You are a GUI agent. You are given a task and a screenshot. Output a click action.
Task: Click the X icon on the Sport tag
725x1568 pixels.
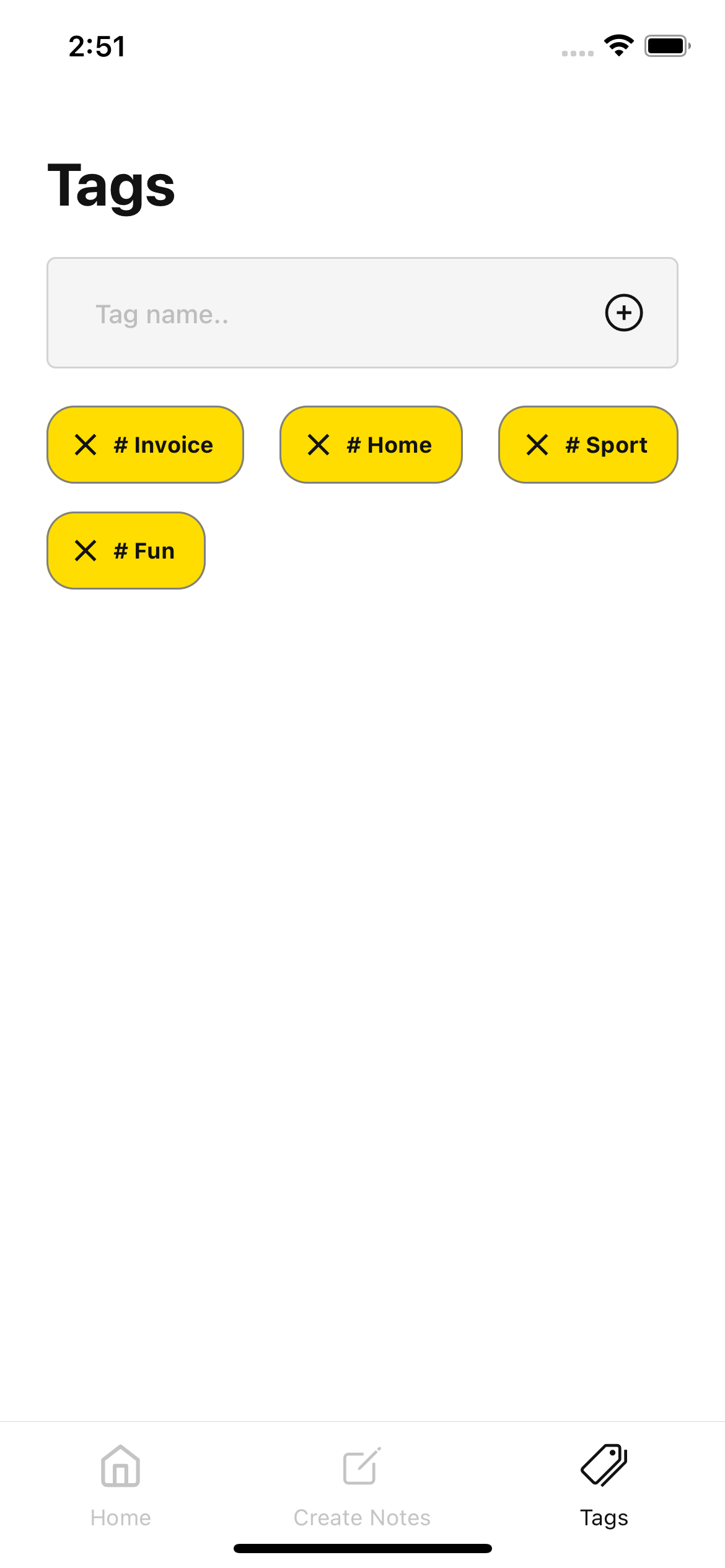(x=537, y=444)
